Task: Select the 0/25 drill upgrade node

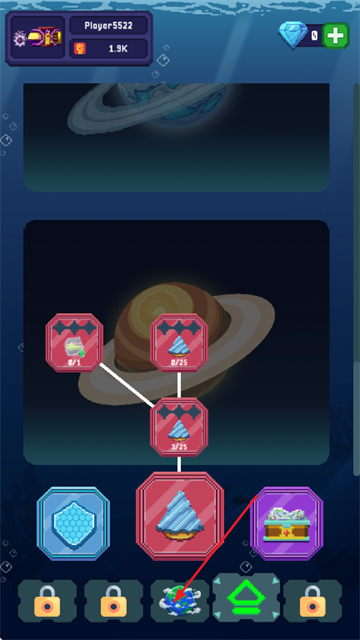Action: pyautogui.click(x=179, y=342)
